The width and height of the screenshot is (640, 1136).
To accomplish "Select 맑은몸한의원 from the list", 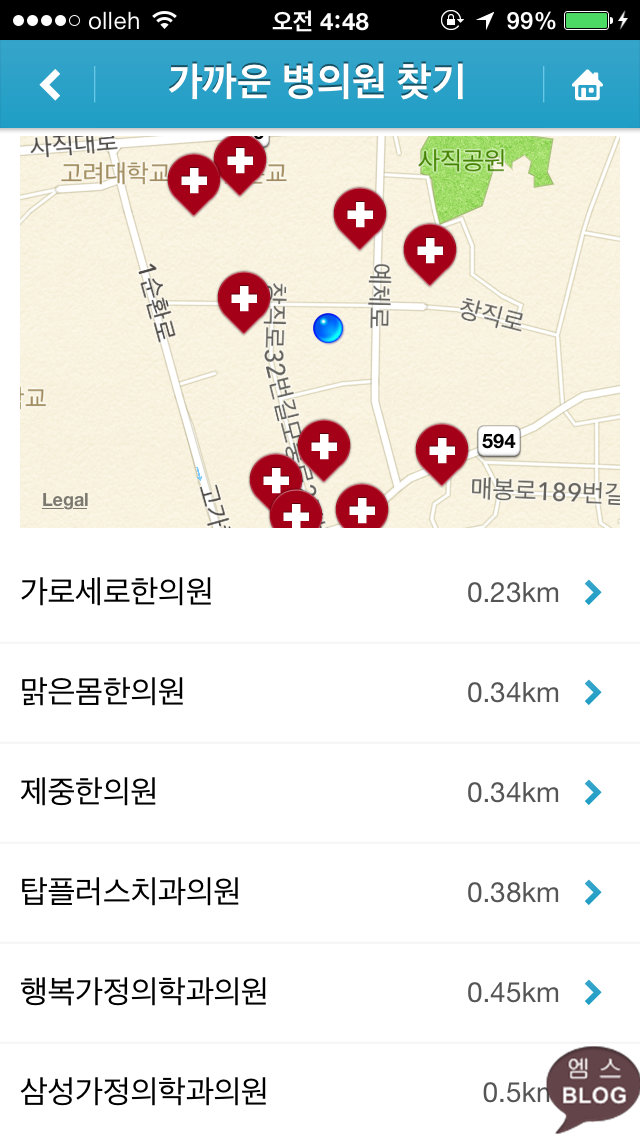I will click(x=320, y=693).
